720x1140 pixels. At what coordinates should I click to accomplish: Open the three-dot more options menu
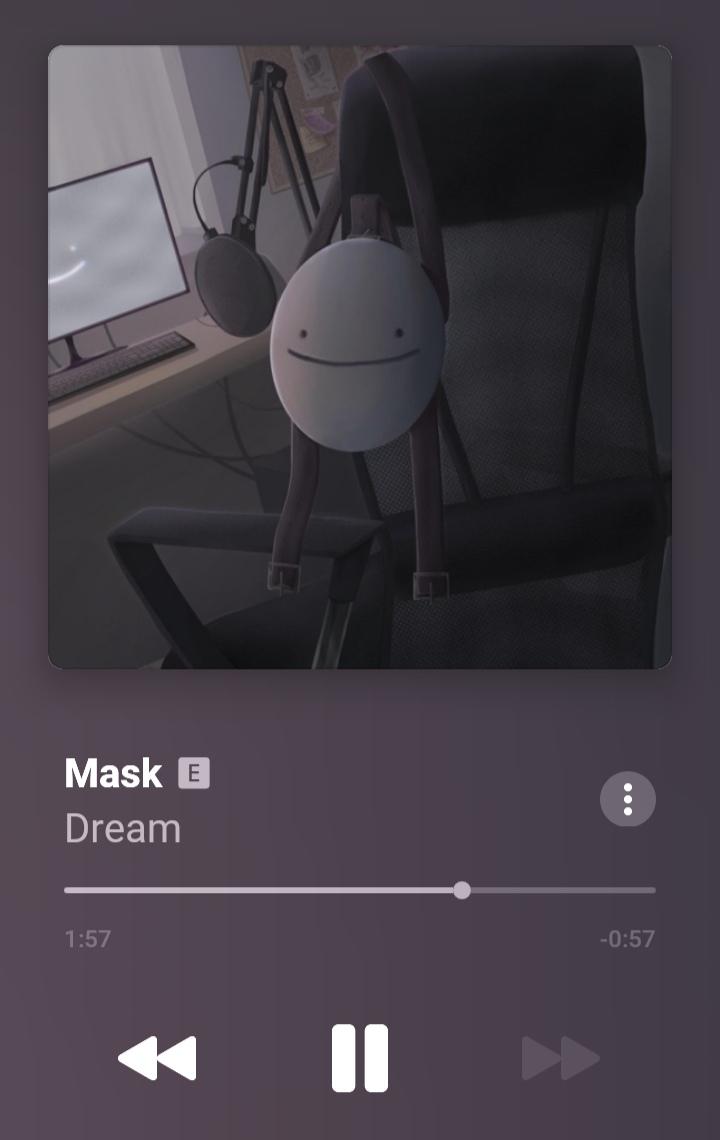(627, 799)
